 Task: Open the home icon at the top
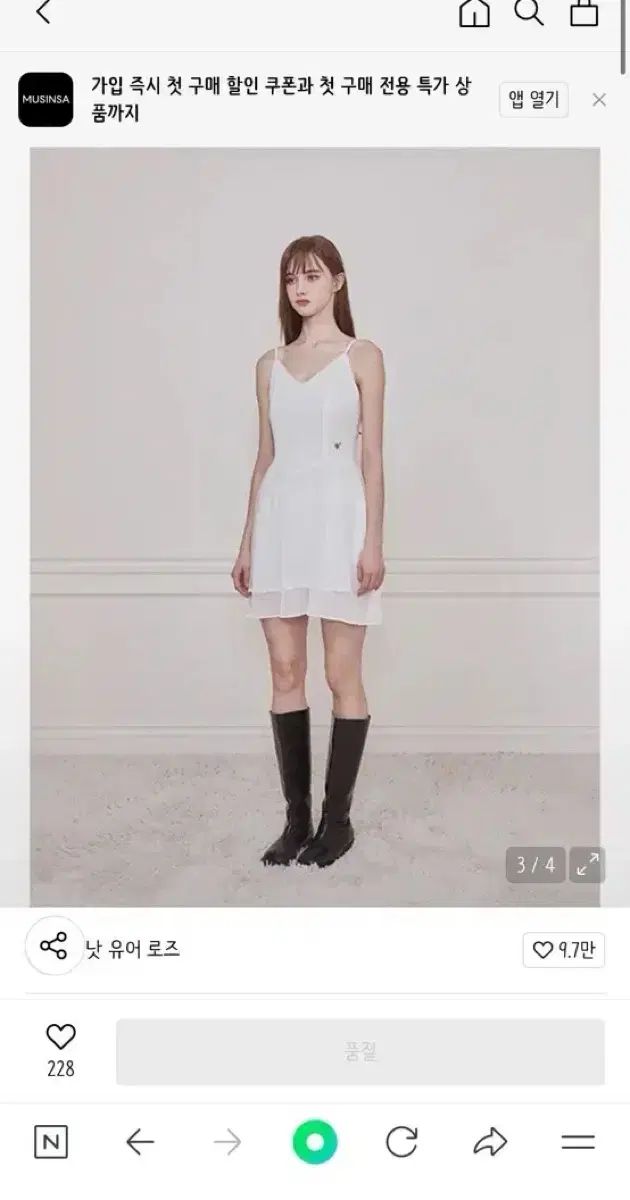coord(474,13)
